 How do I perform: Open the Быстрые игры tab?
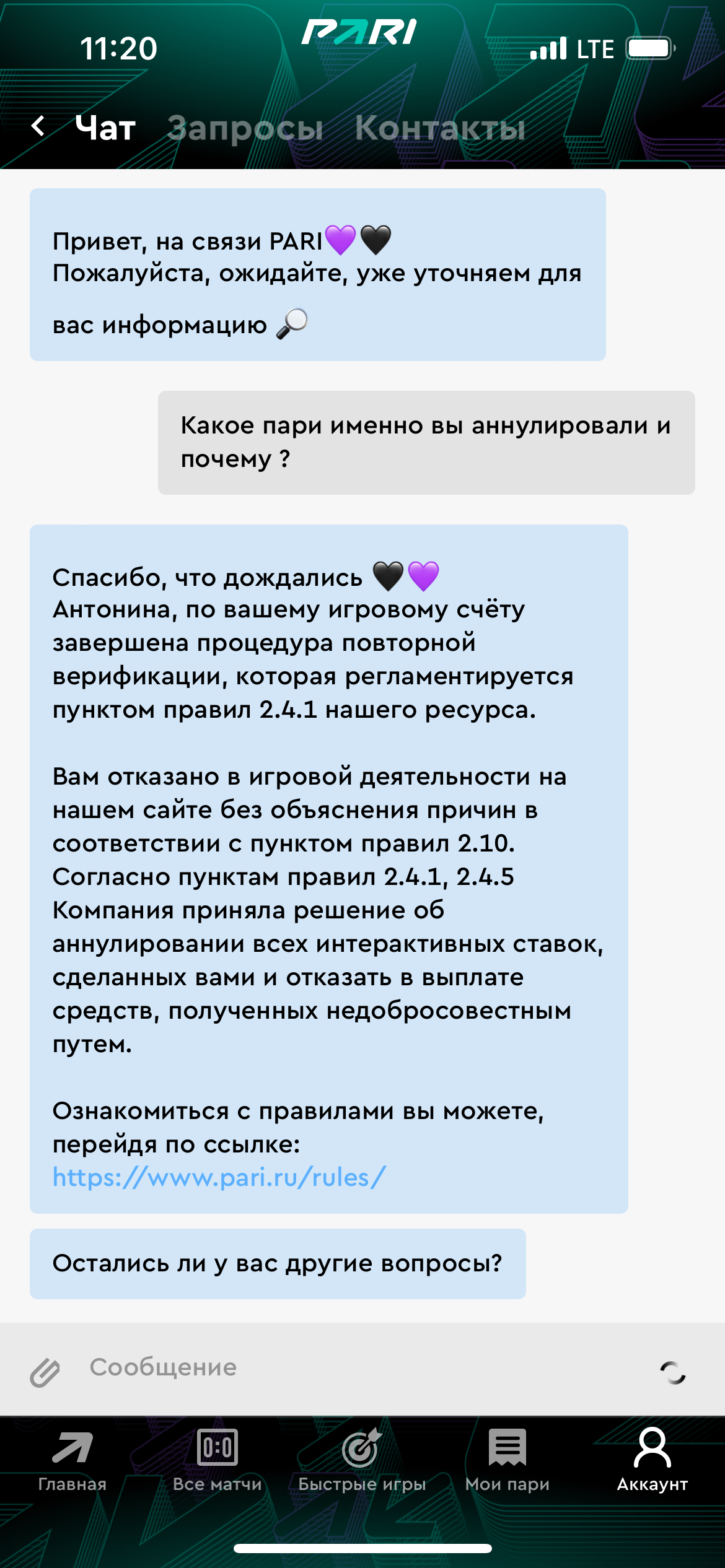pyautogui.click(x=362, y=1460)
